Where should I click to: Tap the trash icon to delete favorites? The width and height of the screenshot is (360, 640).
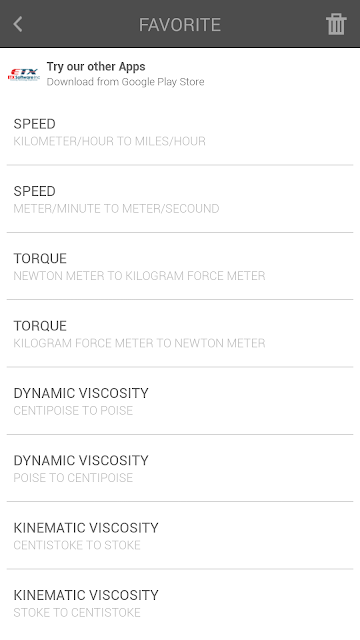click(x=336, y=24)
